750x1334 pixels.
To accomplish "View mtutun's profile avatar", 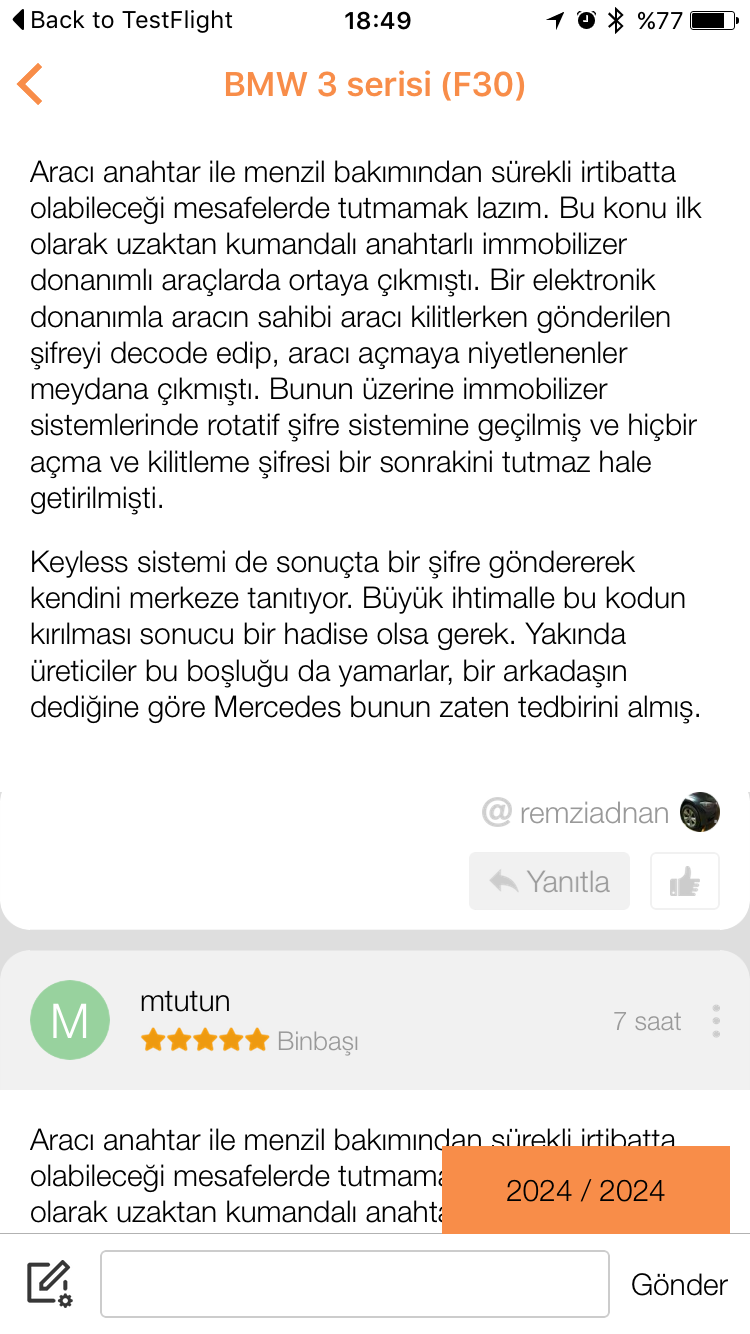I will [x=69, y=1021].
